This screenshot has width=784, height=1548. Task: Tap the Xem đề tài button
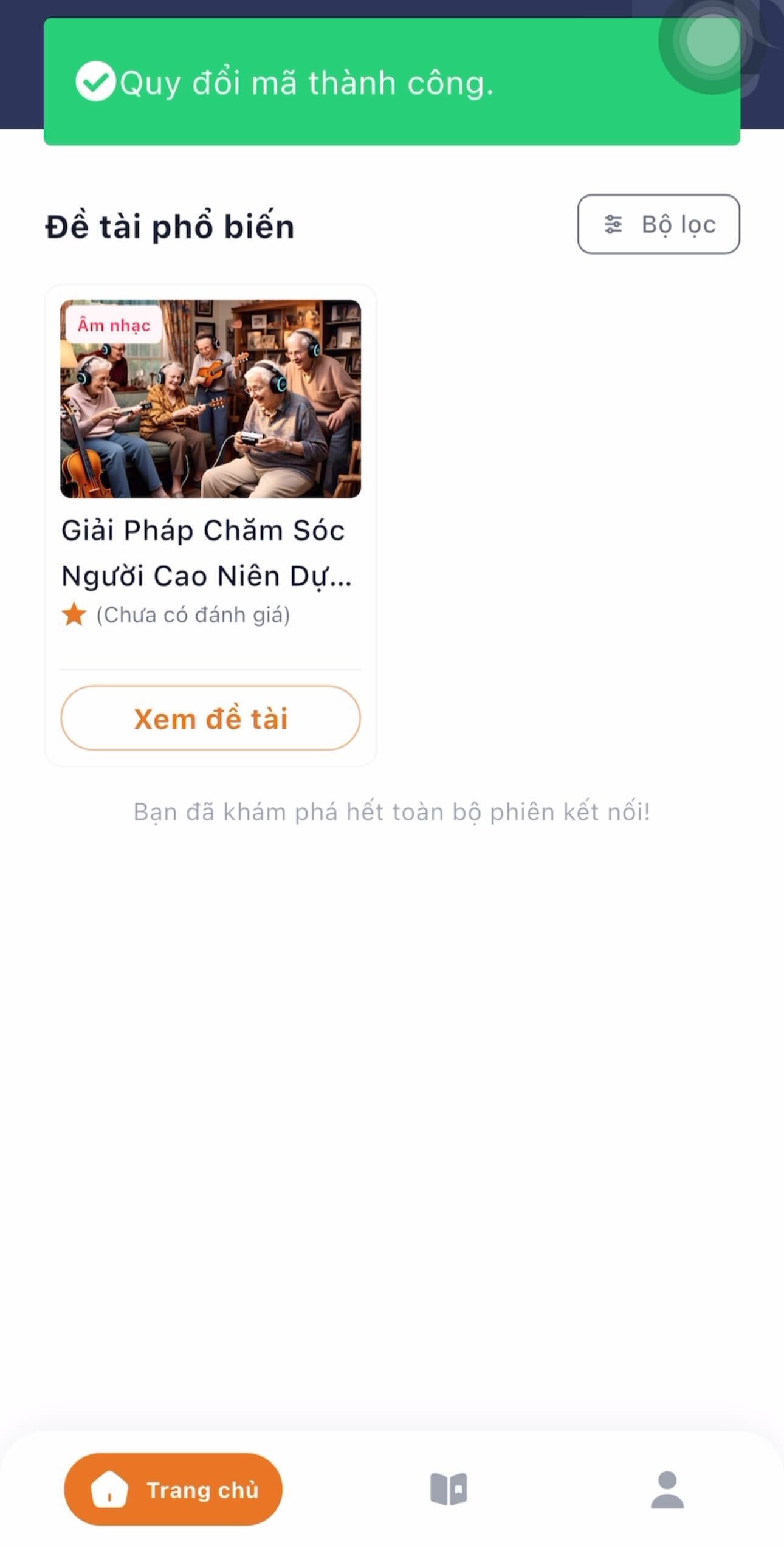(x=210, y=718)
